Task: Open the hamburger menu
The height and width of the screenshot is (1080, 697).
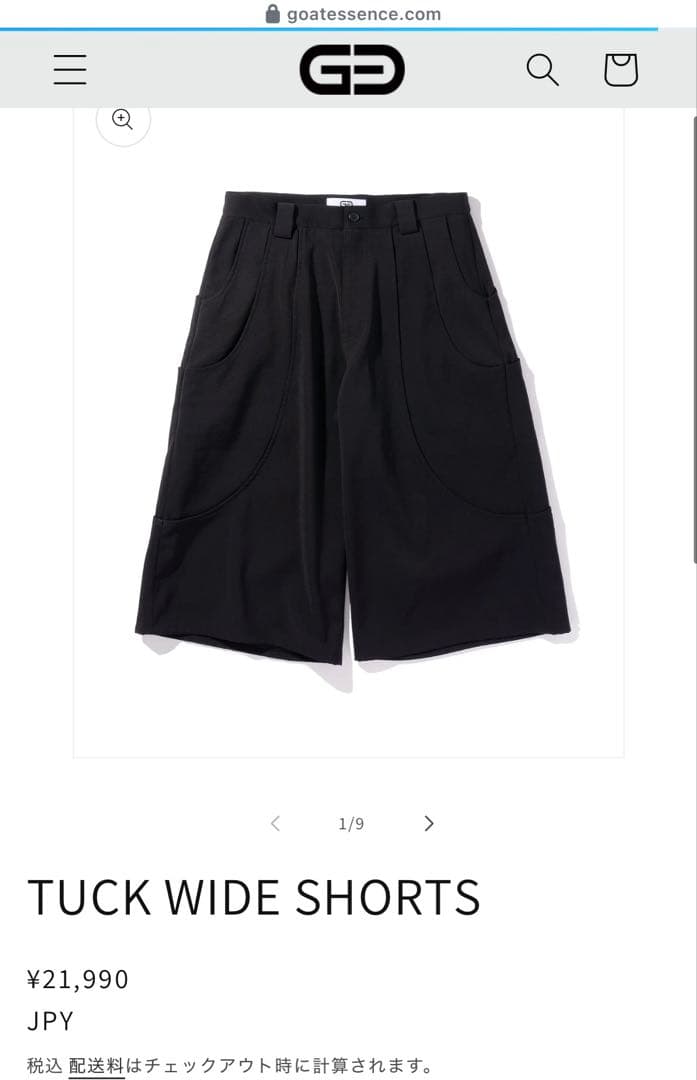Action: pyautogui.click(x=70, y=69)
